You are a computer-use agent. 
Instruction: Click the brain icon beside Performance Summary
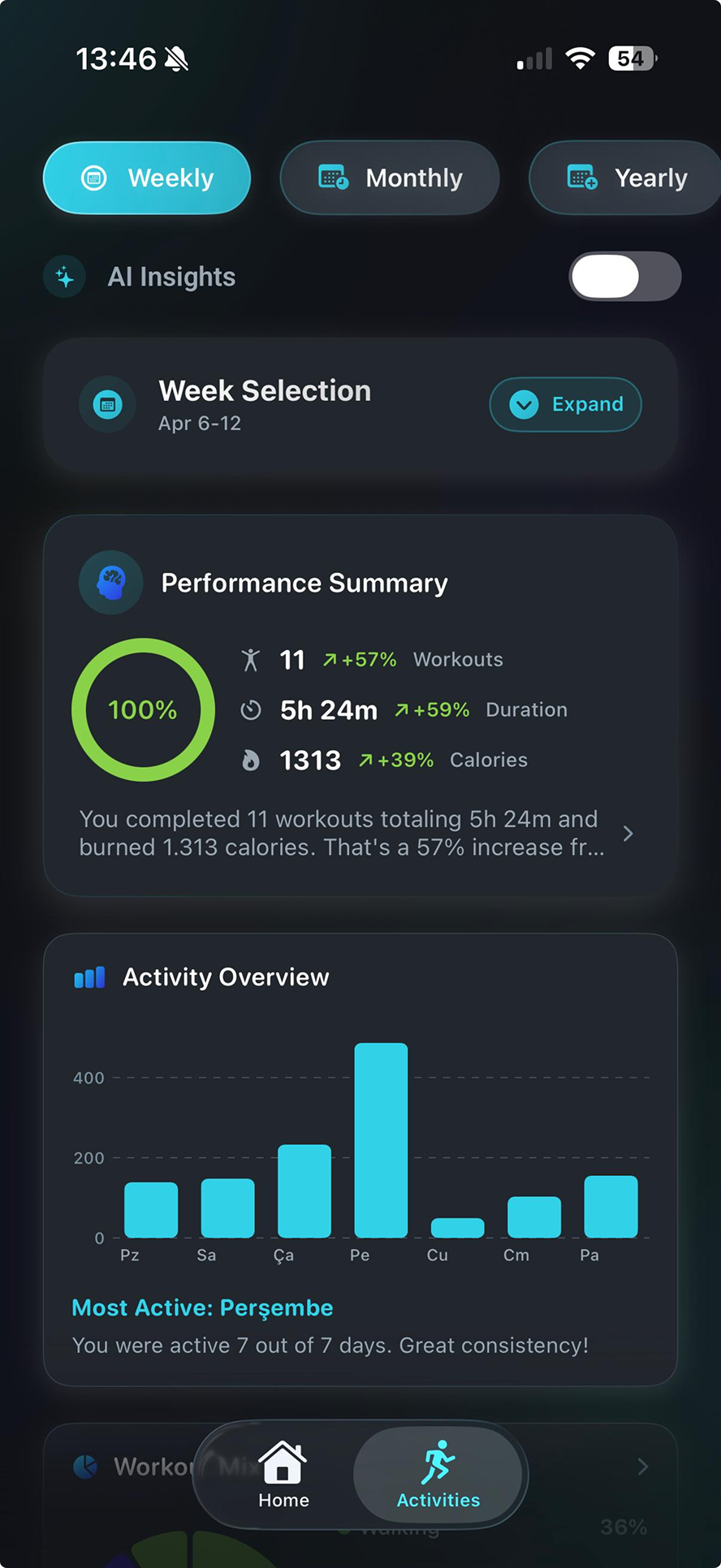[x=110, y=582]
